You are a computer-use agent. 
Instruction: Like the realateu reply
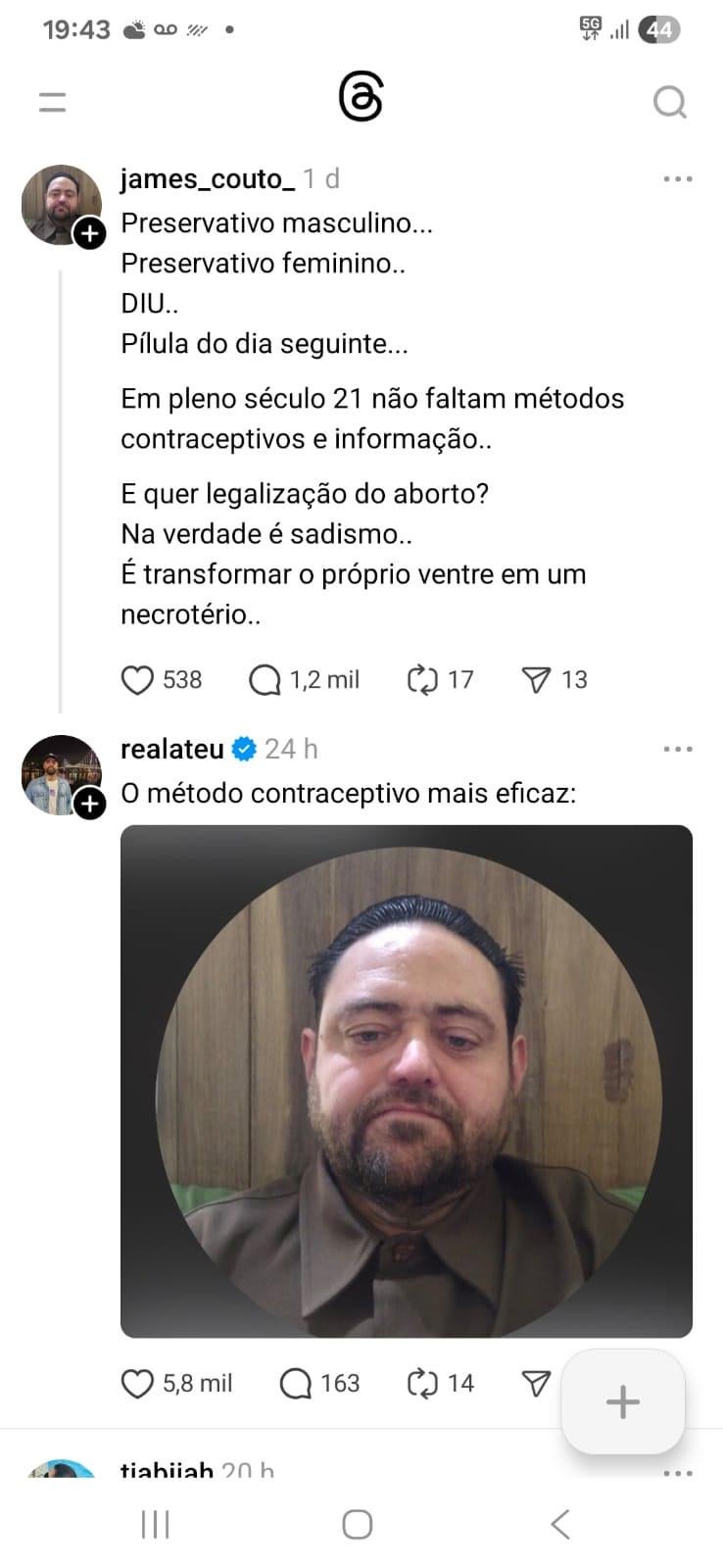[138, 1383]
